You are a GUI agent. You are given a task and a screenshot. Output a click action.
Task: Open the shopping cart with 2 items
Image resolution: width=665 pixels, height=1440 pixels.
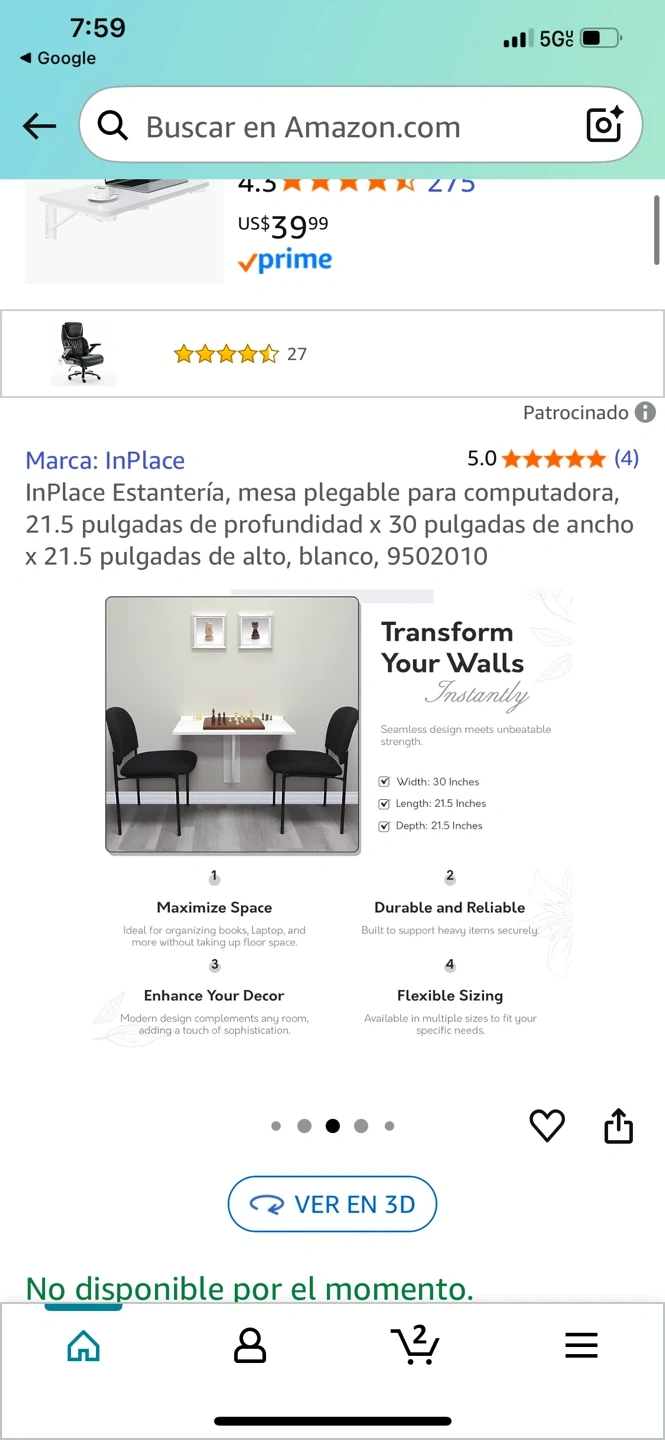(x=415, y=1345)
